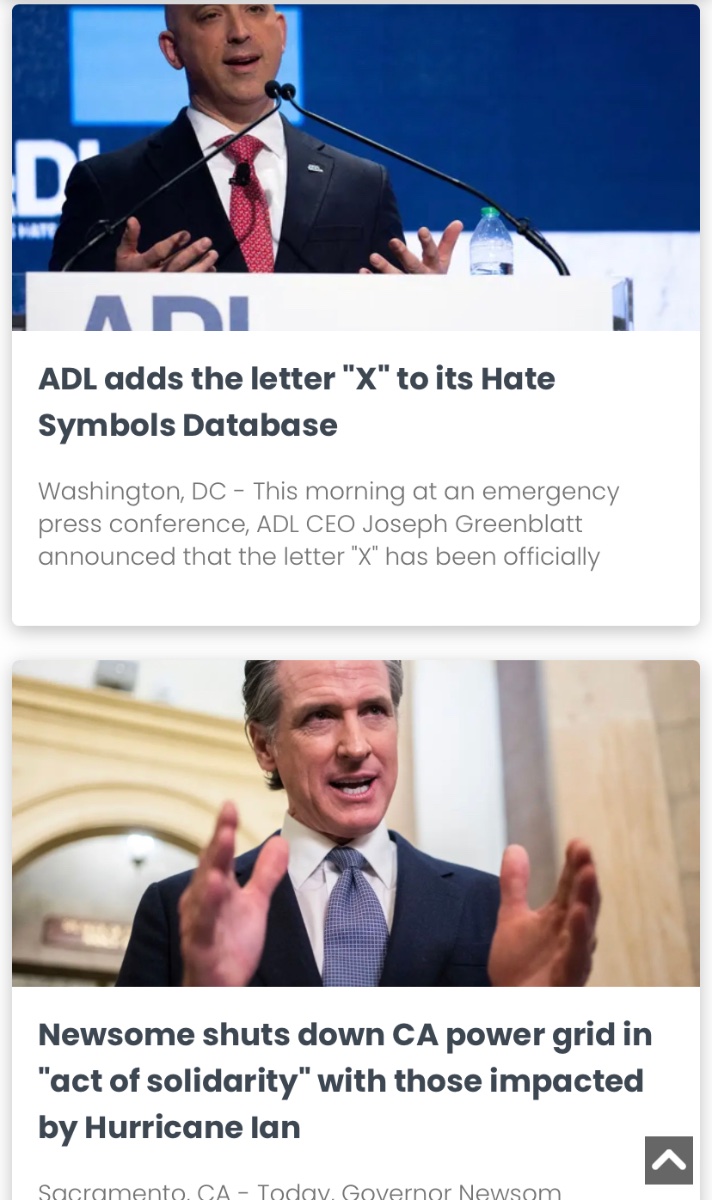Open the Newsome CA power grid article
Viewport: 712px width, 1200px height.
pyautogui.click(x=344, y=1080)
